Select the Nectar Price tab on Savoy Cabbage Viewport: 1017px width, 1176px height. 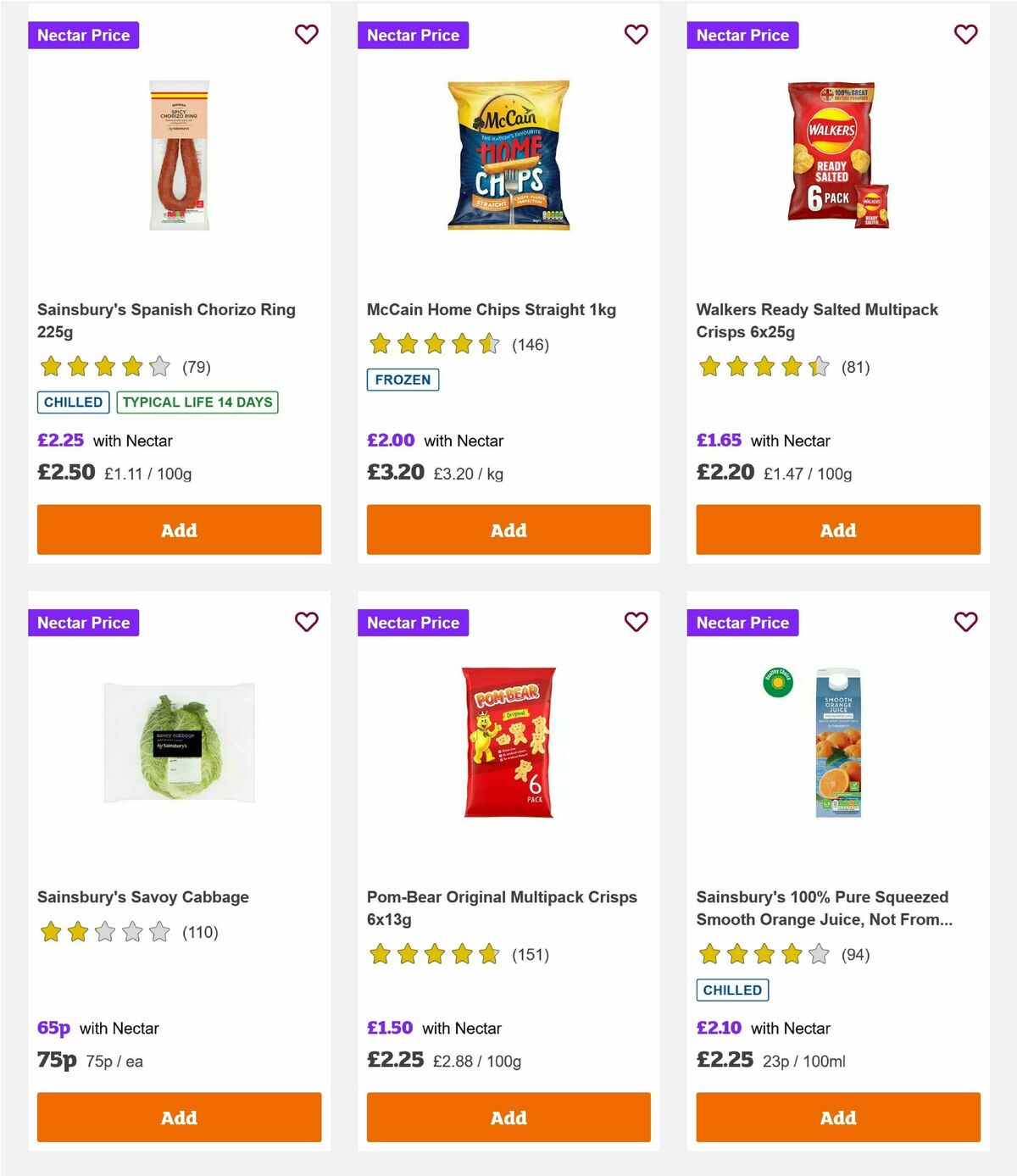point(84,622)
